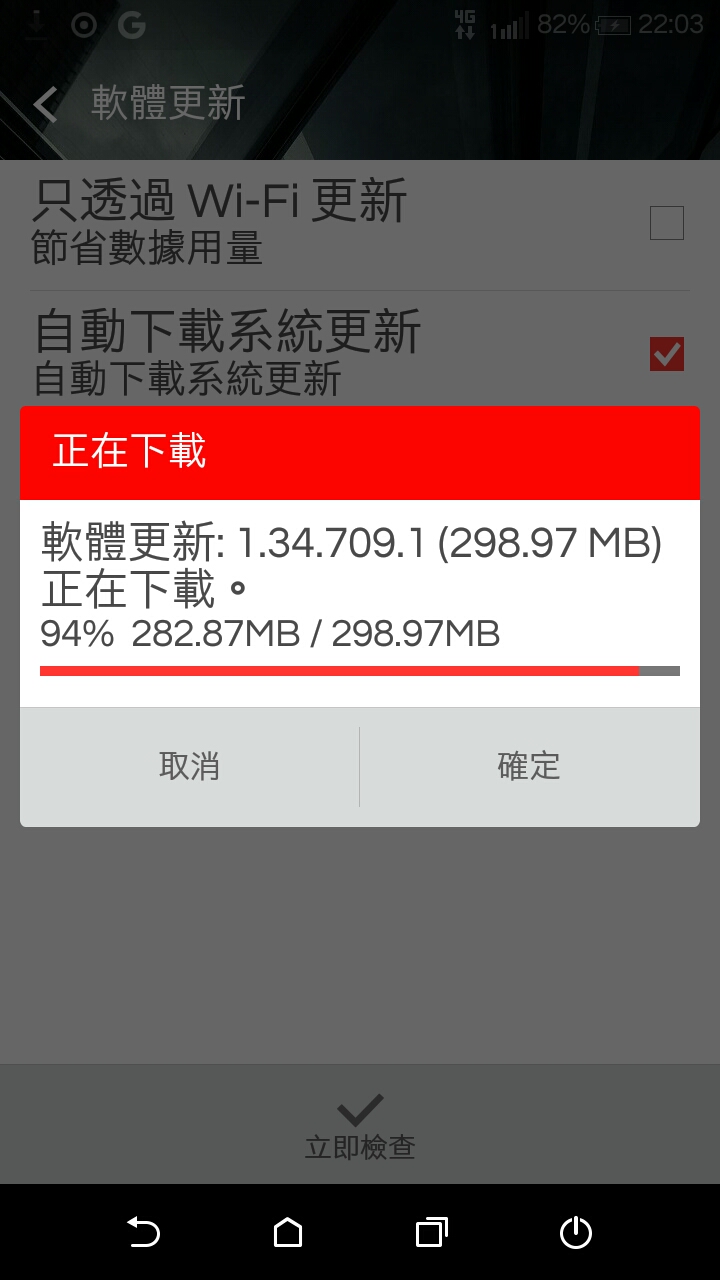
Task: Confirm the dialog with 確定
Action: [529, 766]
